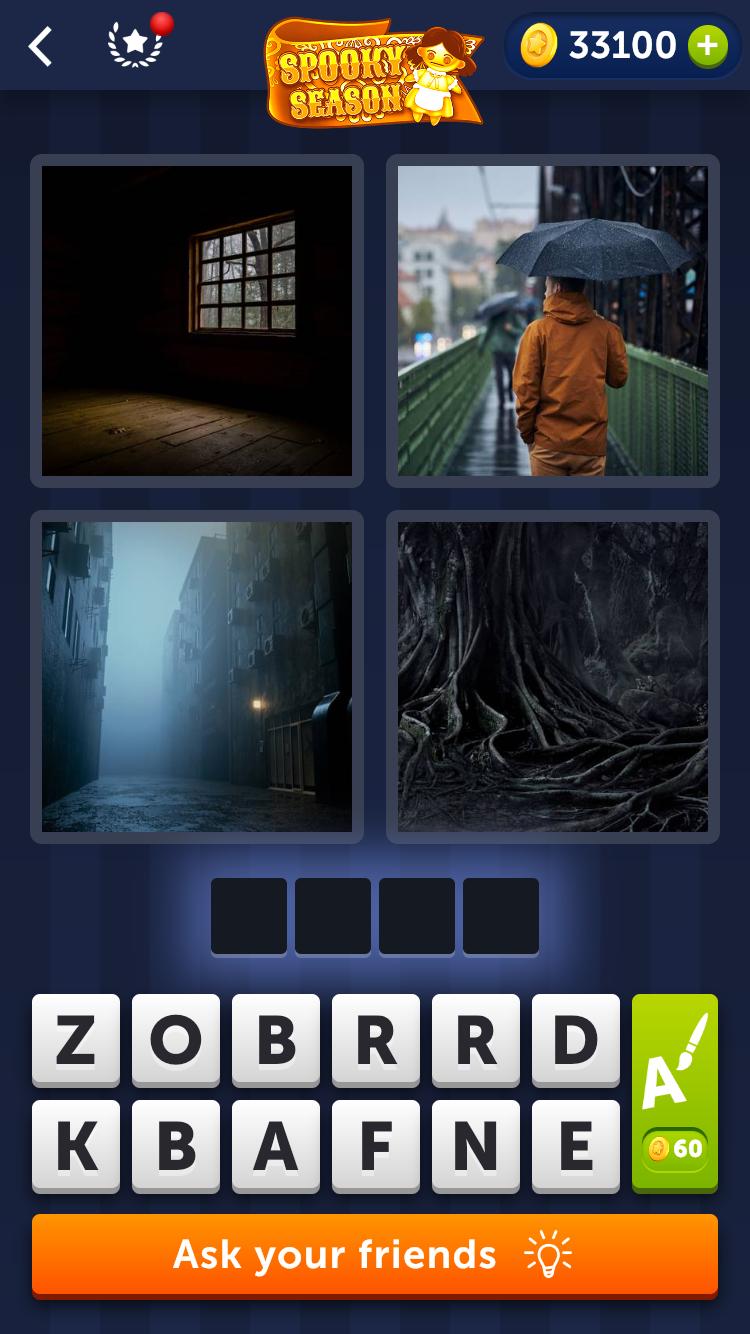Open the achievements laurel icon
Viewport: 750px width, 1334px height.
pyautogui.click(x=135, y=45)
